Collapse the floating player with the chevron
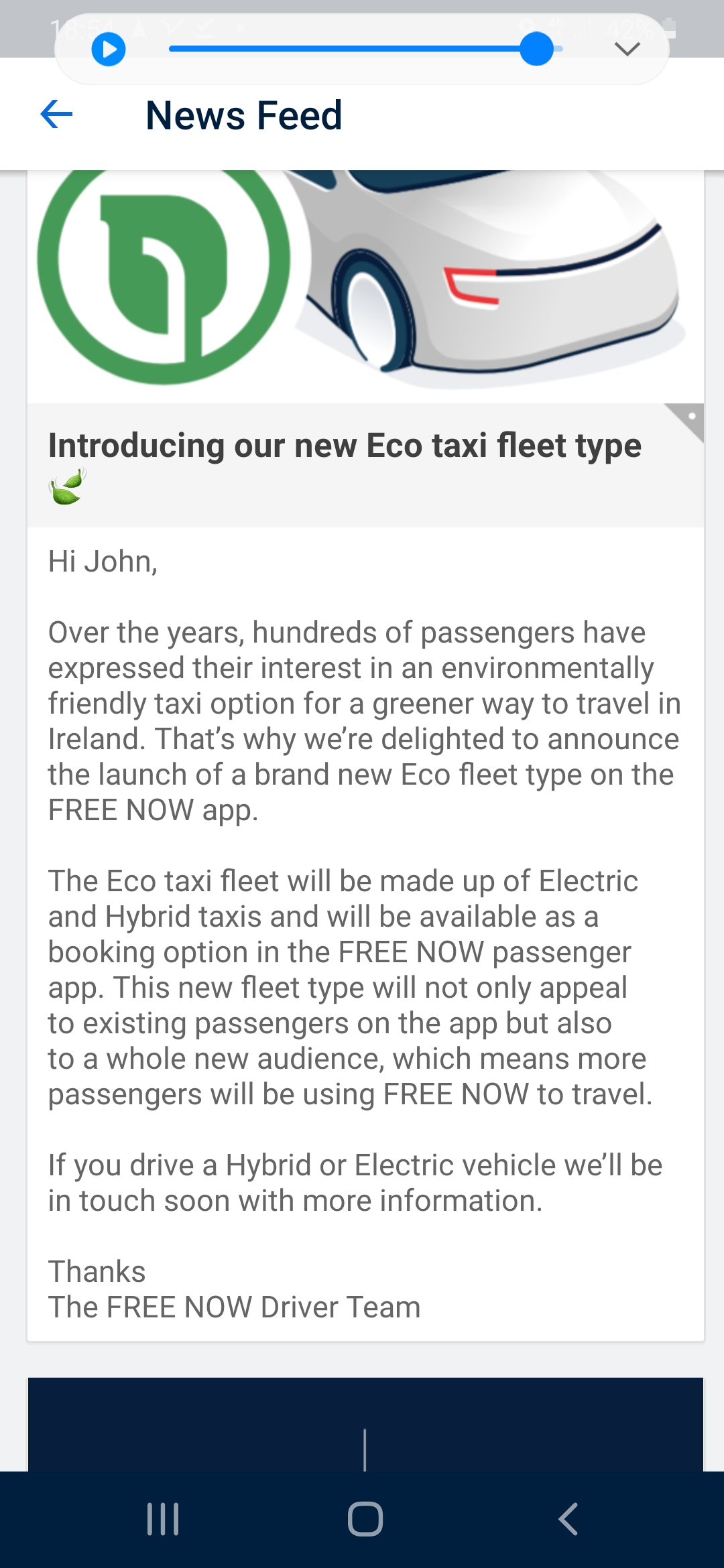Viewport: 724px width, 1568px height. (627, 49)
